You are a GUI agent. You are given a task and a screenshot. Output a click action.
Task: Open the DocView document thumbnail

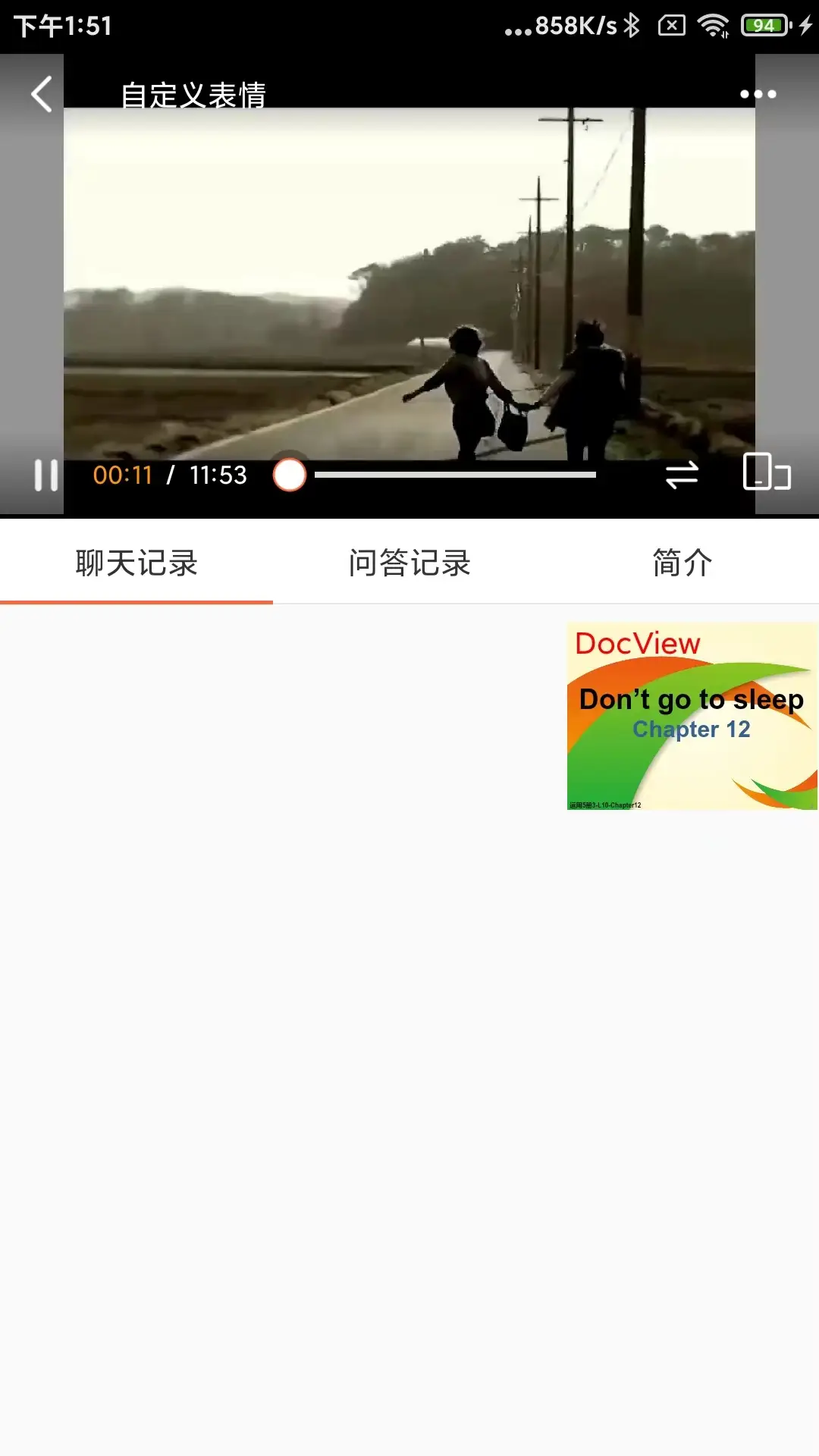tap(692, 717)
